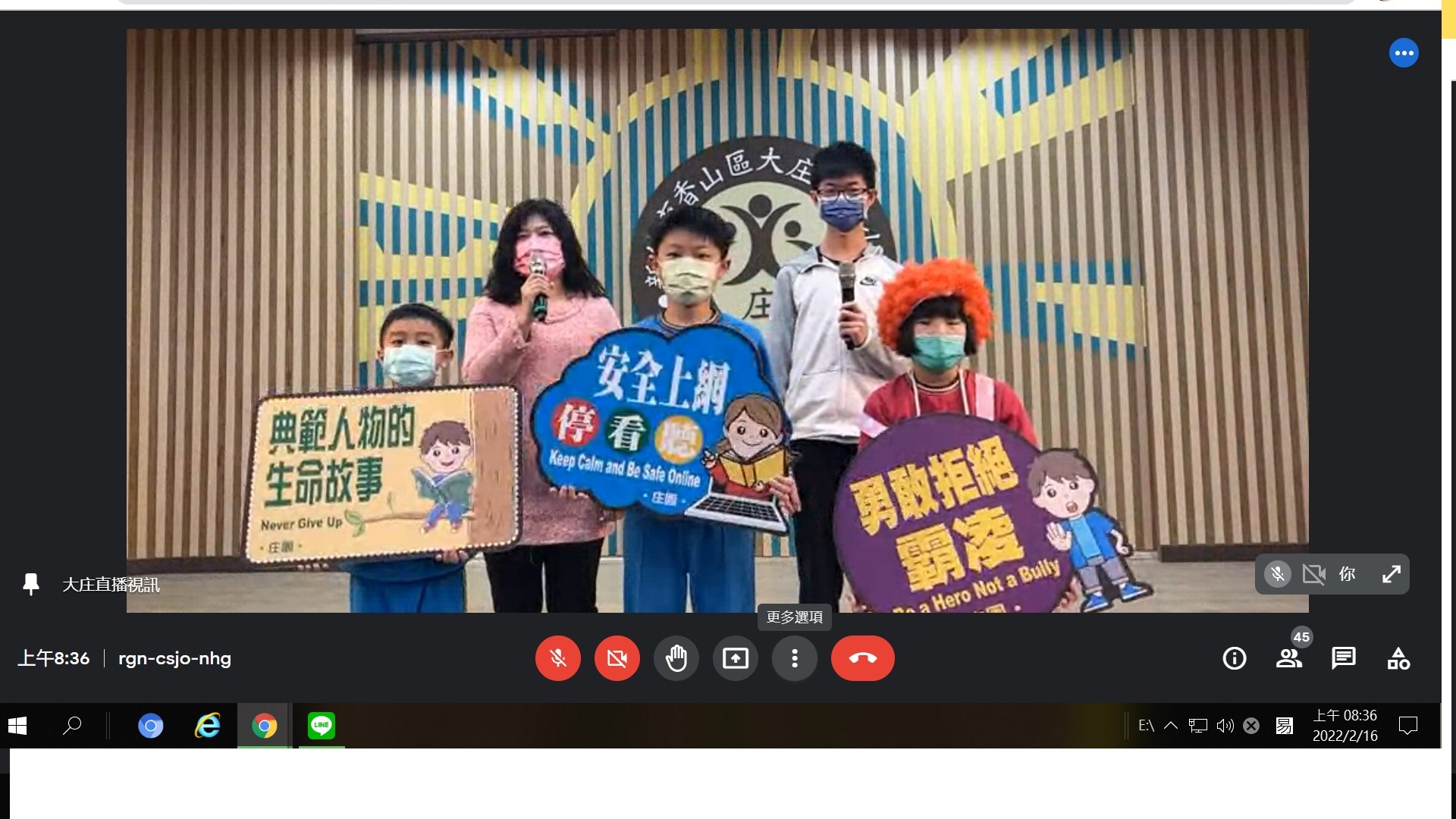Open taskbar search magnifier
1456x819 pixels.
tap(72, 726)
